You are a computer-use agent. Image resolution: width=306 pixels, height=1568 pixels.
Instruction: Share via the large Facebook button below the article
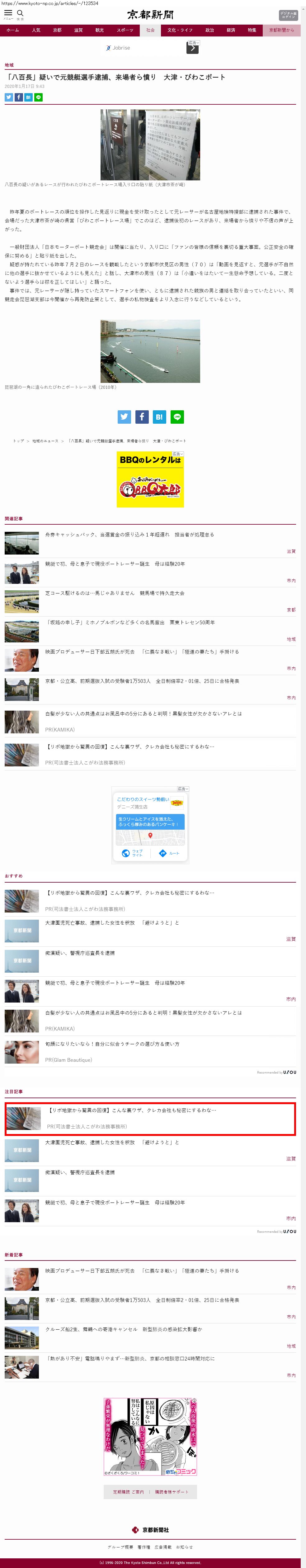[x=142, y=417]
